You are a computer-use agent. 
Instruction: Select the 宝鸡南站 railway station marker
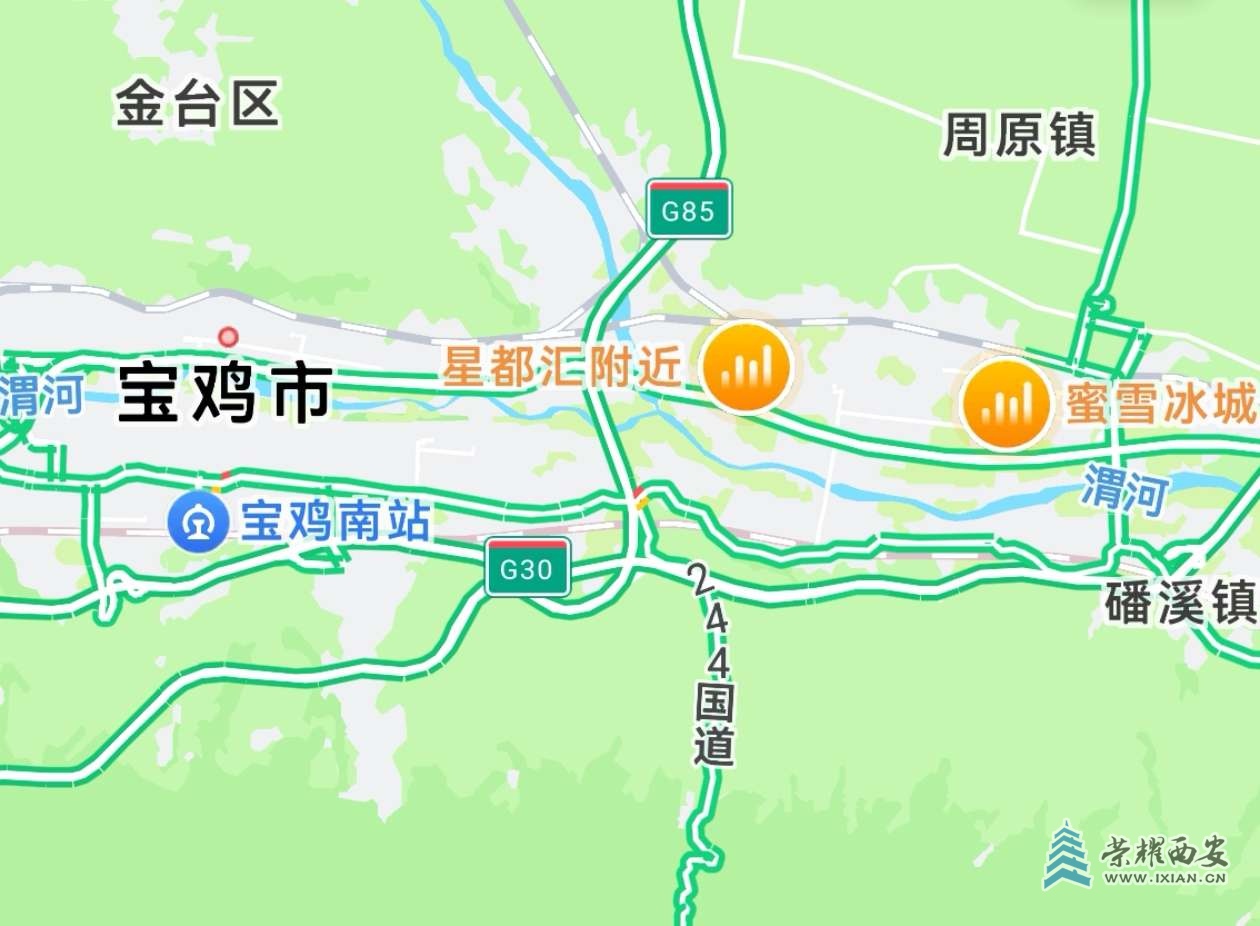pos(198,521)
